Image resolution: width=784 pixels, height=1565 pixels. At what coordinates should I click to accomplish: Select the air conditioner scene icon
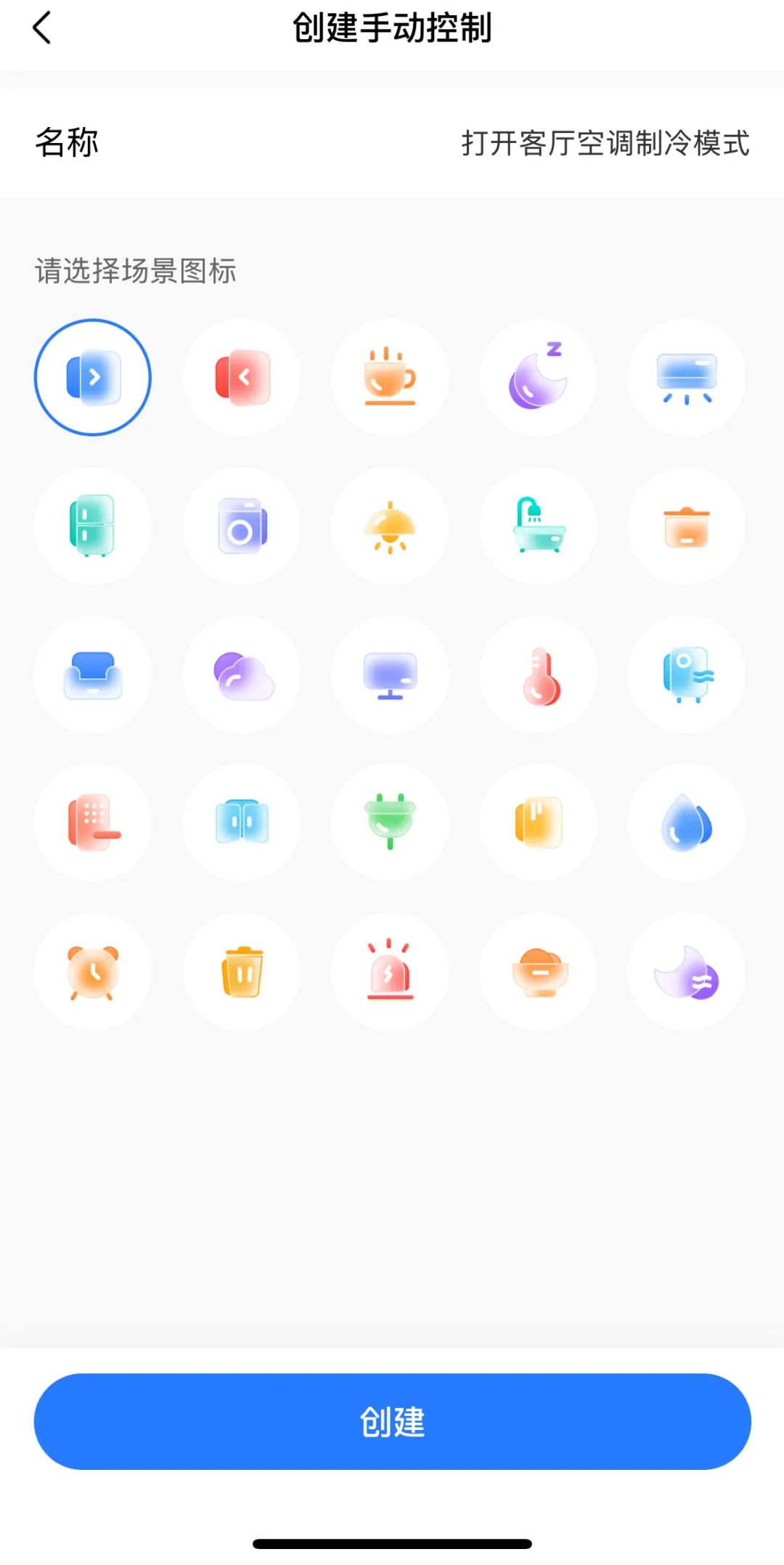pos(687,378)
